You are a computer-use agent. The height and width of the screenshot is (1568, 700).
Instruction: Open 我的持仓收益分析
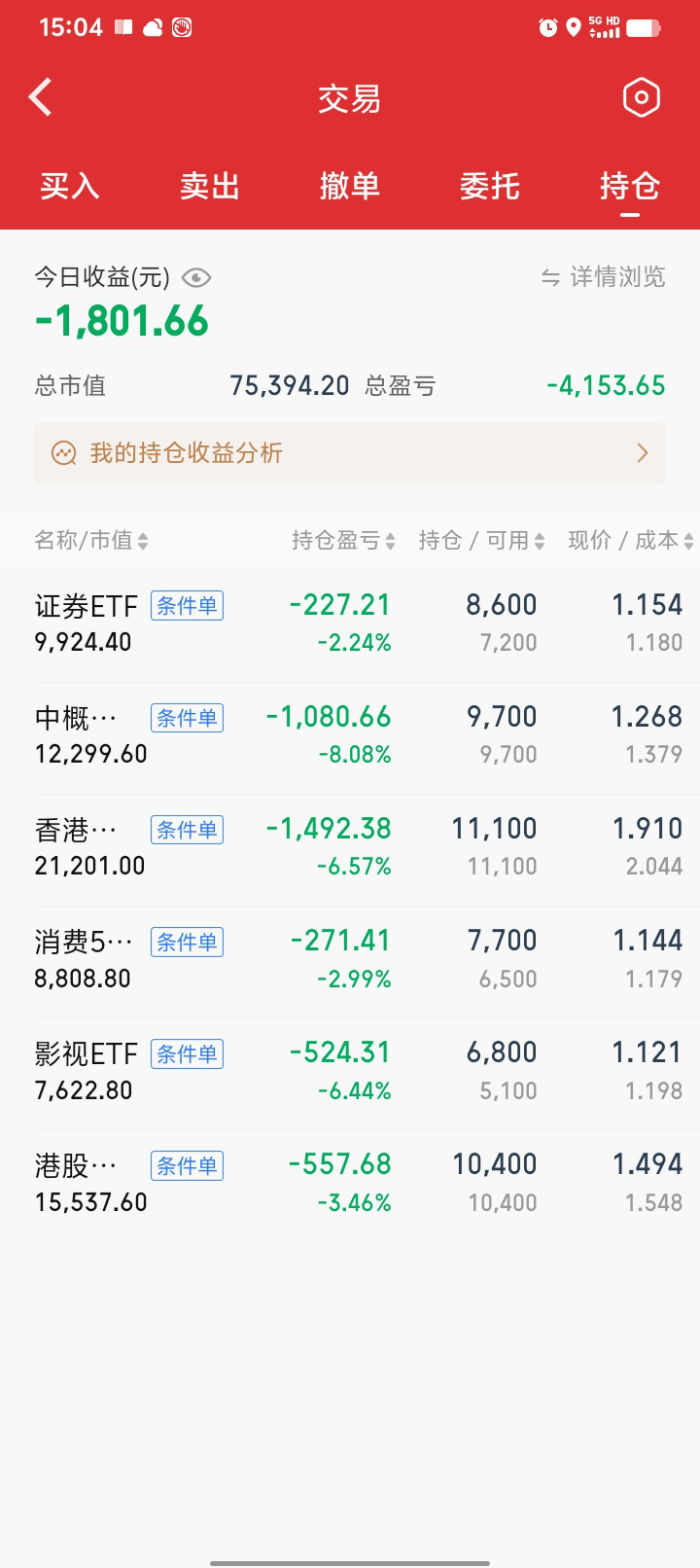click(x=350, y=453)
